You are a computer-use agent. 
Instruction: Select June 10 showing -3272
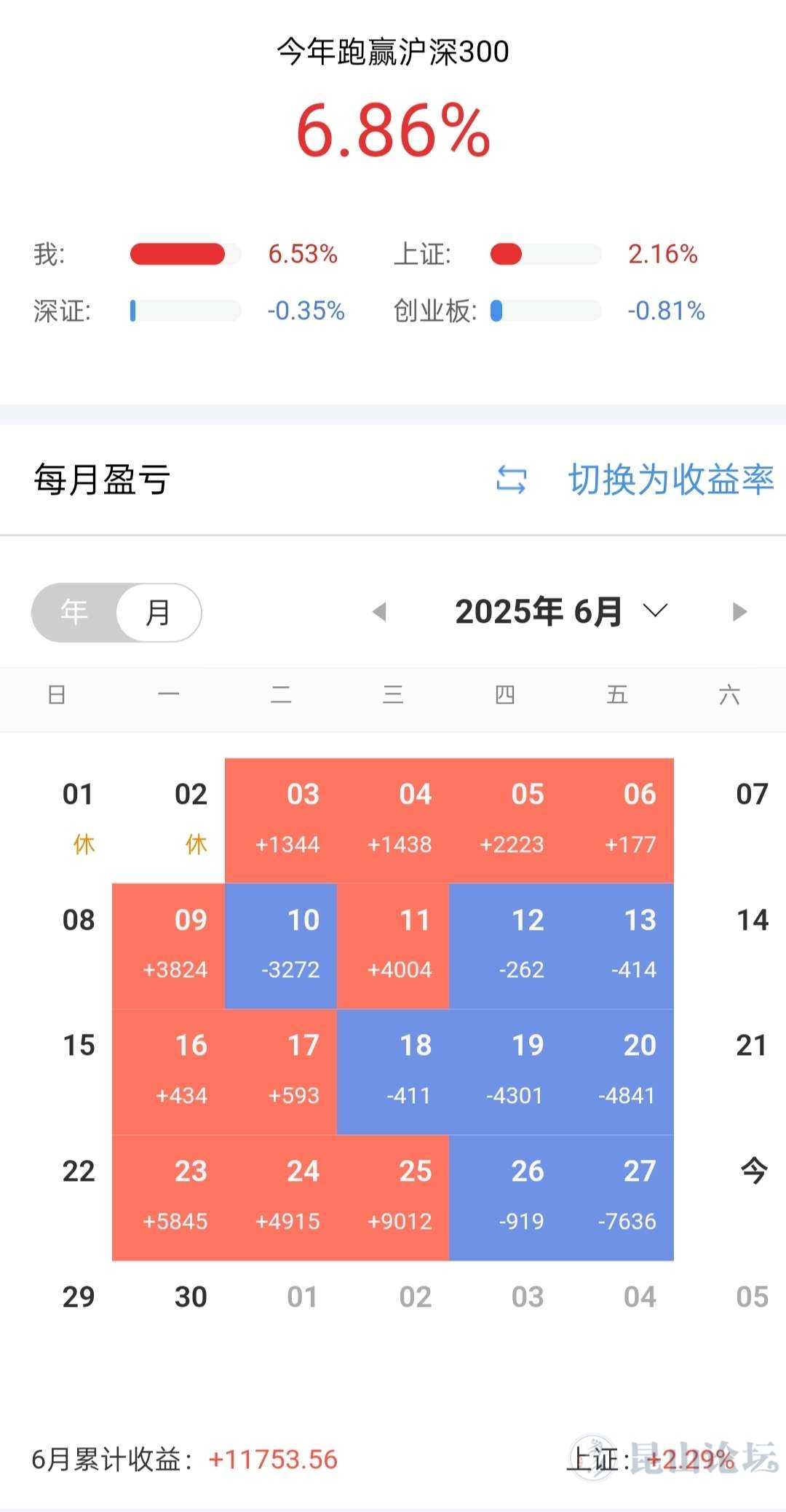(281, 946)
